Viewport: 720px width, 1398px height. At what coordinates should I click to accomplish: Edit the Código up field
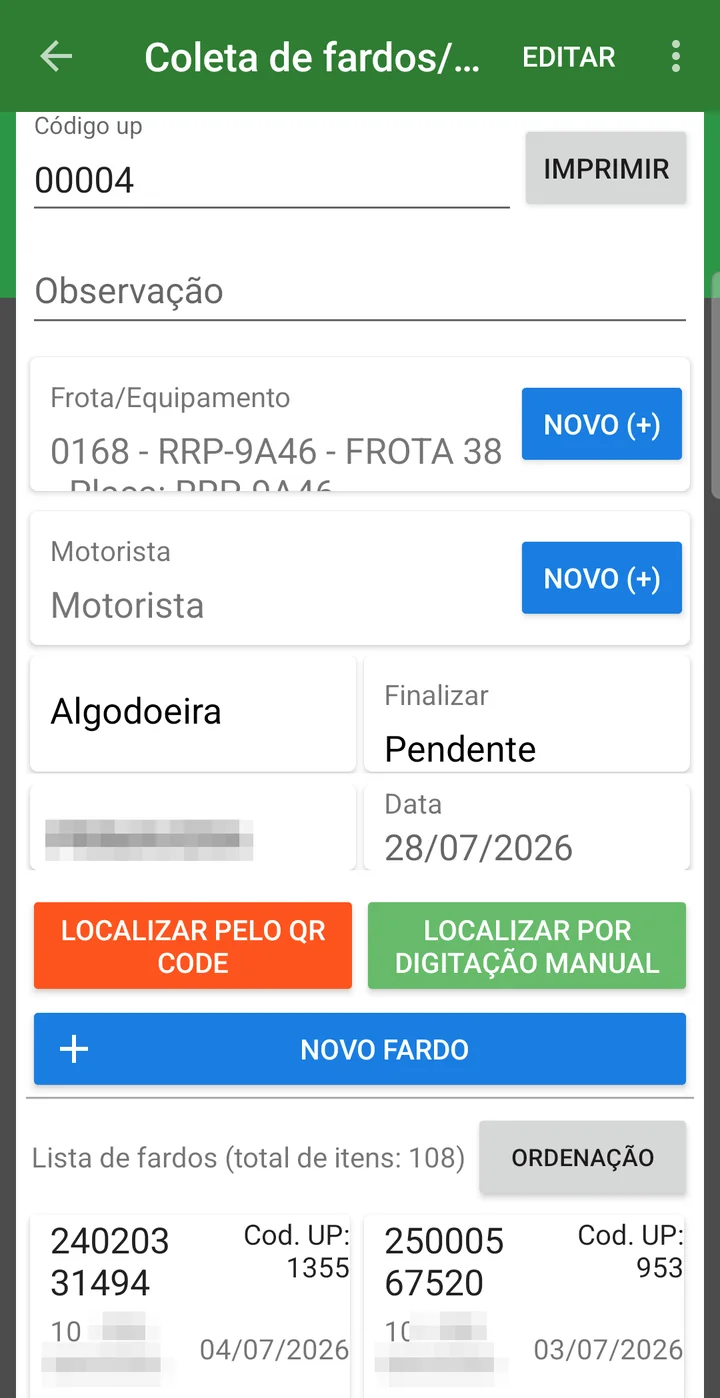click(x=272, y=181)
